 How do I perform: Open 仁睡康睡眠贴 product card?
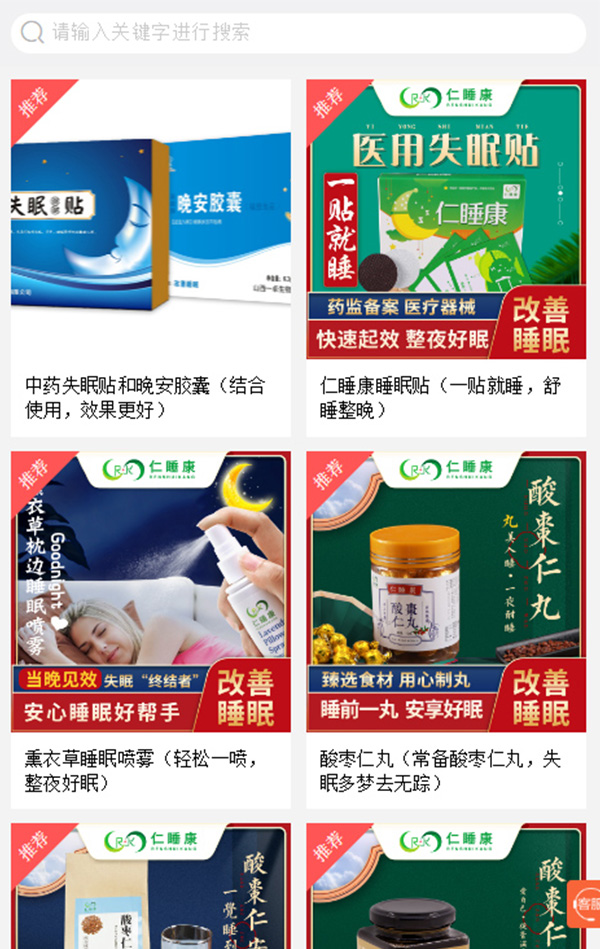tap(446, 258)
